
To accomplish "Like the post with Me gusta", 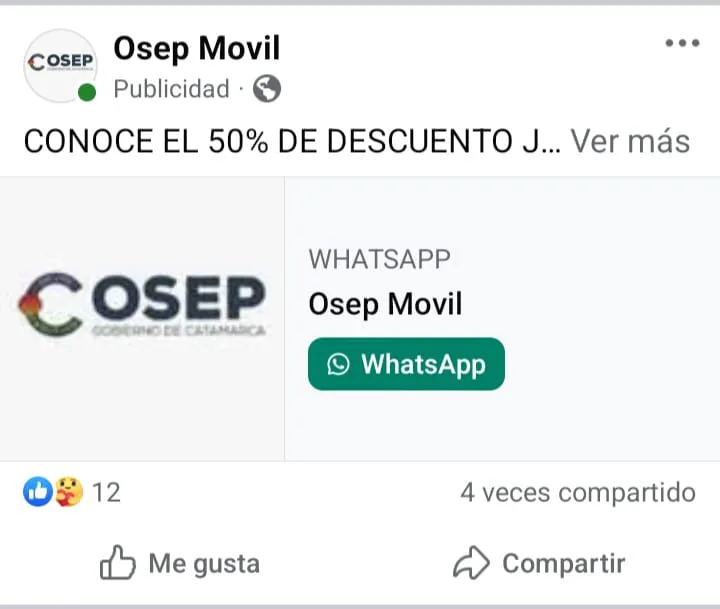I will pyautogui.click(x=180, y=564).
